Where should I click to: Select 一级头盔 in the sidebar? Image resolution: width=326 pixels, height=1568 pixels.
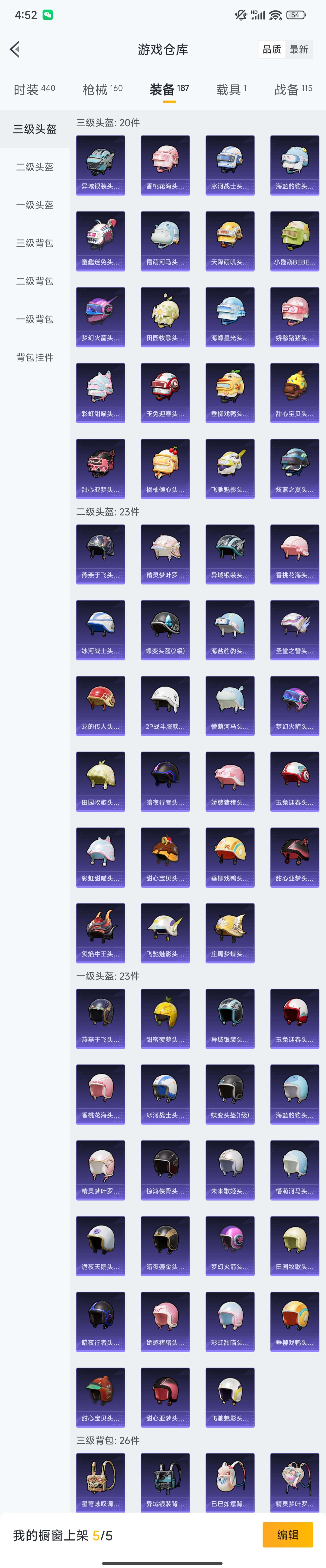(35, 205)
